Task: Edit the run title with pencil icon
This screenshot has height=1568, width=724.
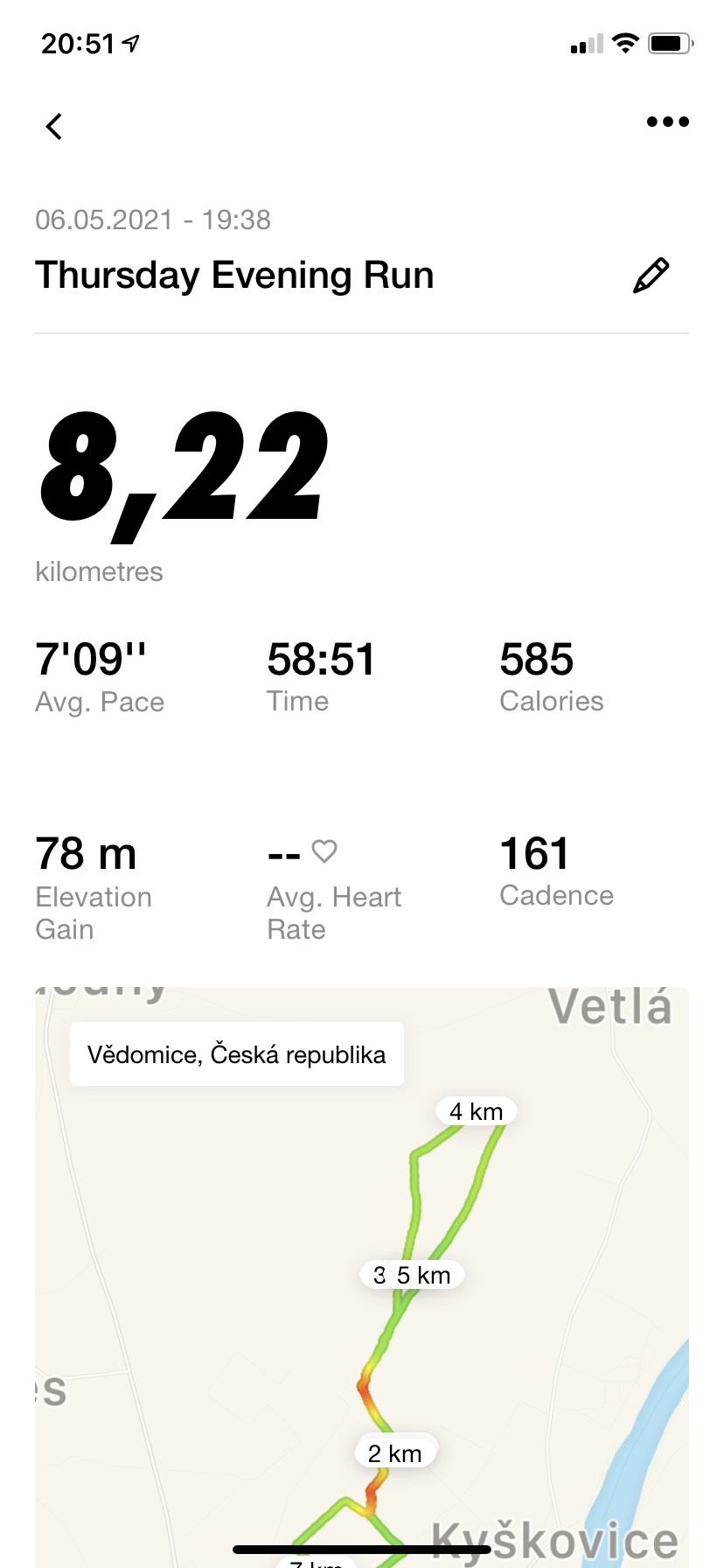Action: pos(651,276)
